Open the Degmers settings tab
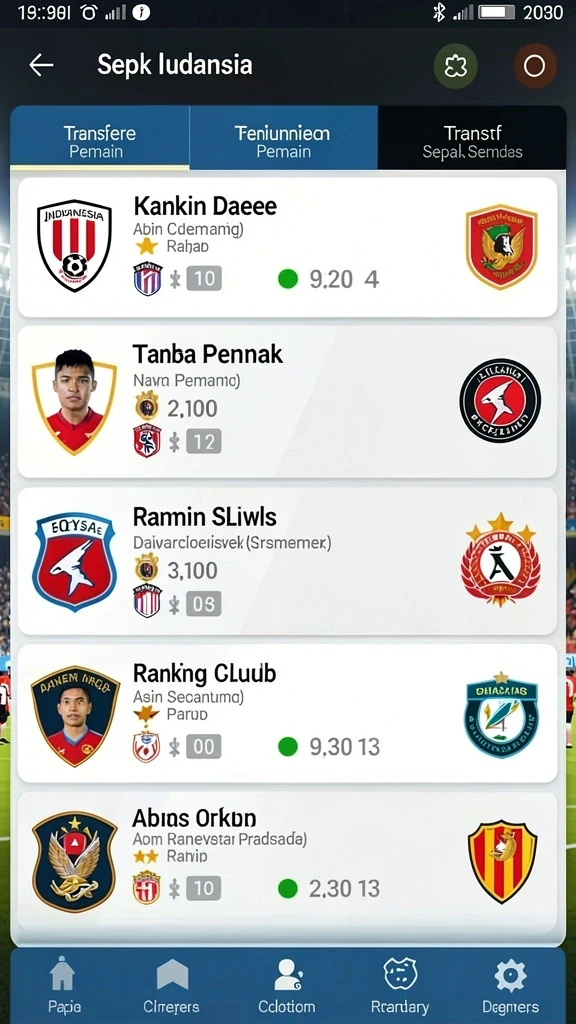The height and width of the screenshot is (1024, 576). pyautogui.click(x=511, y=985)
